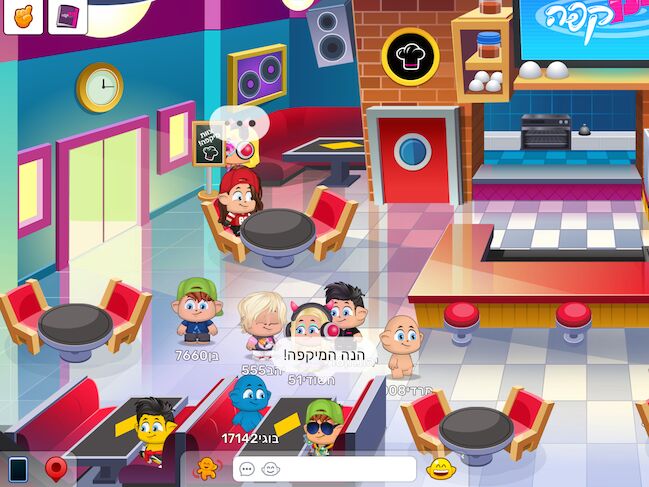Screen dimensions: 649x487
Task: Open the red map pin
Action: pos(56,468)
